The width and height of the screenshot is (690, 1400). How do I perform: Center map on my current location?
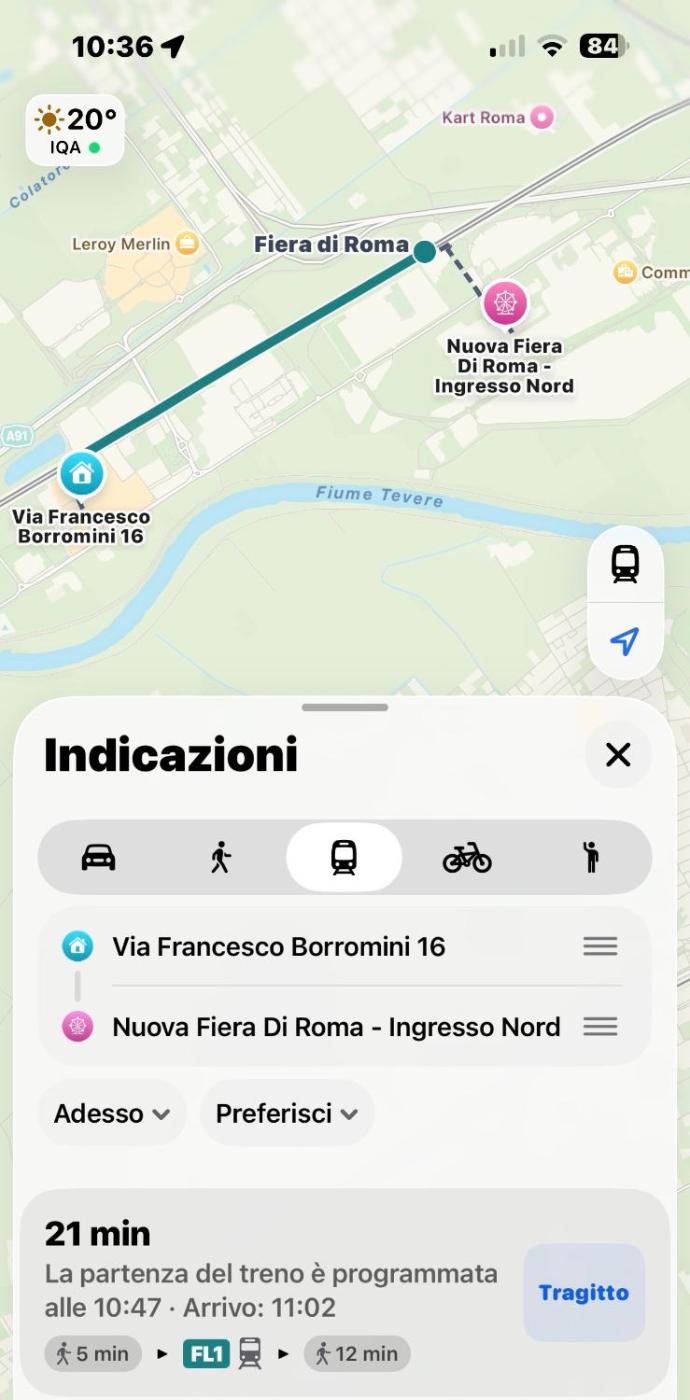[x=625, y=641]
